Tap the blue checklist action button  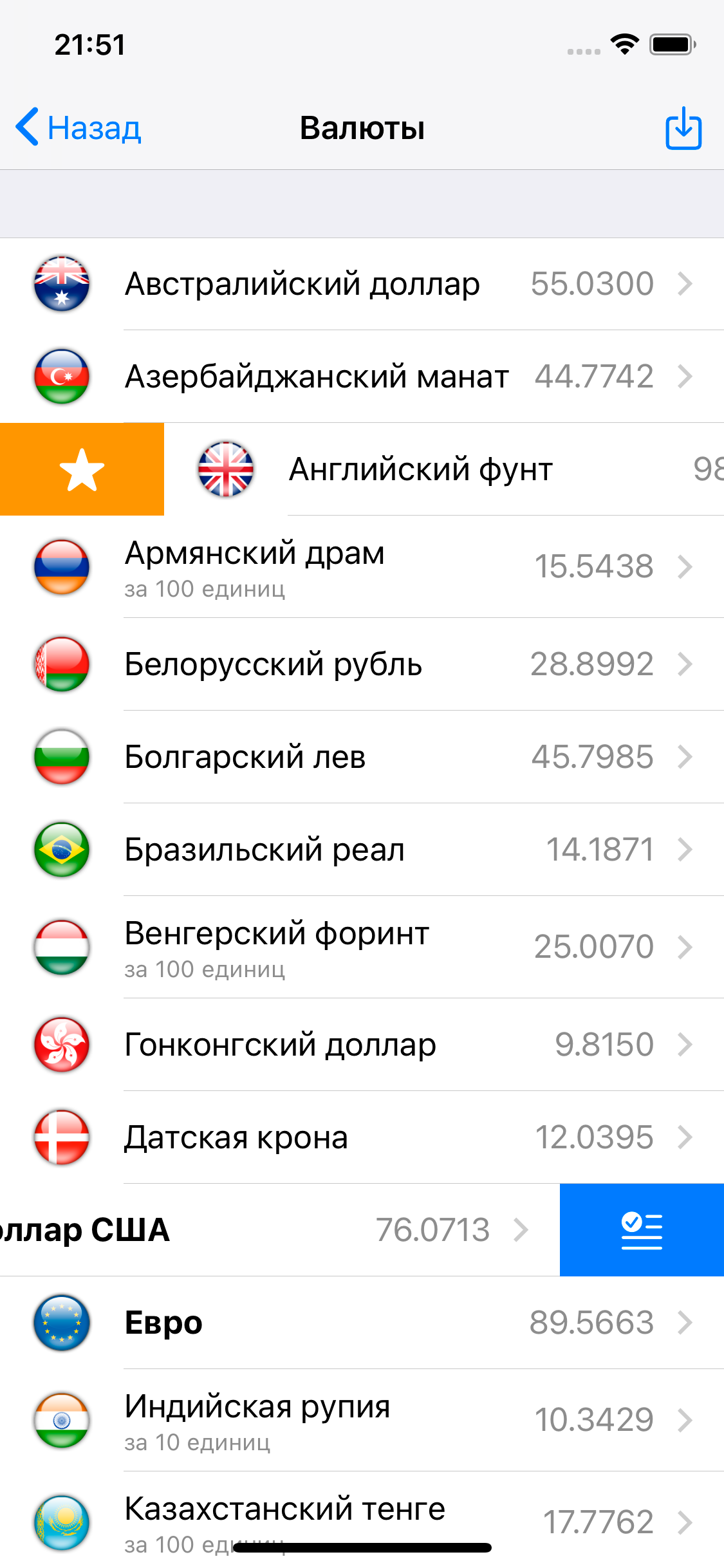(642, 1230)
